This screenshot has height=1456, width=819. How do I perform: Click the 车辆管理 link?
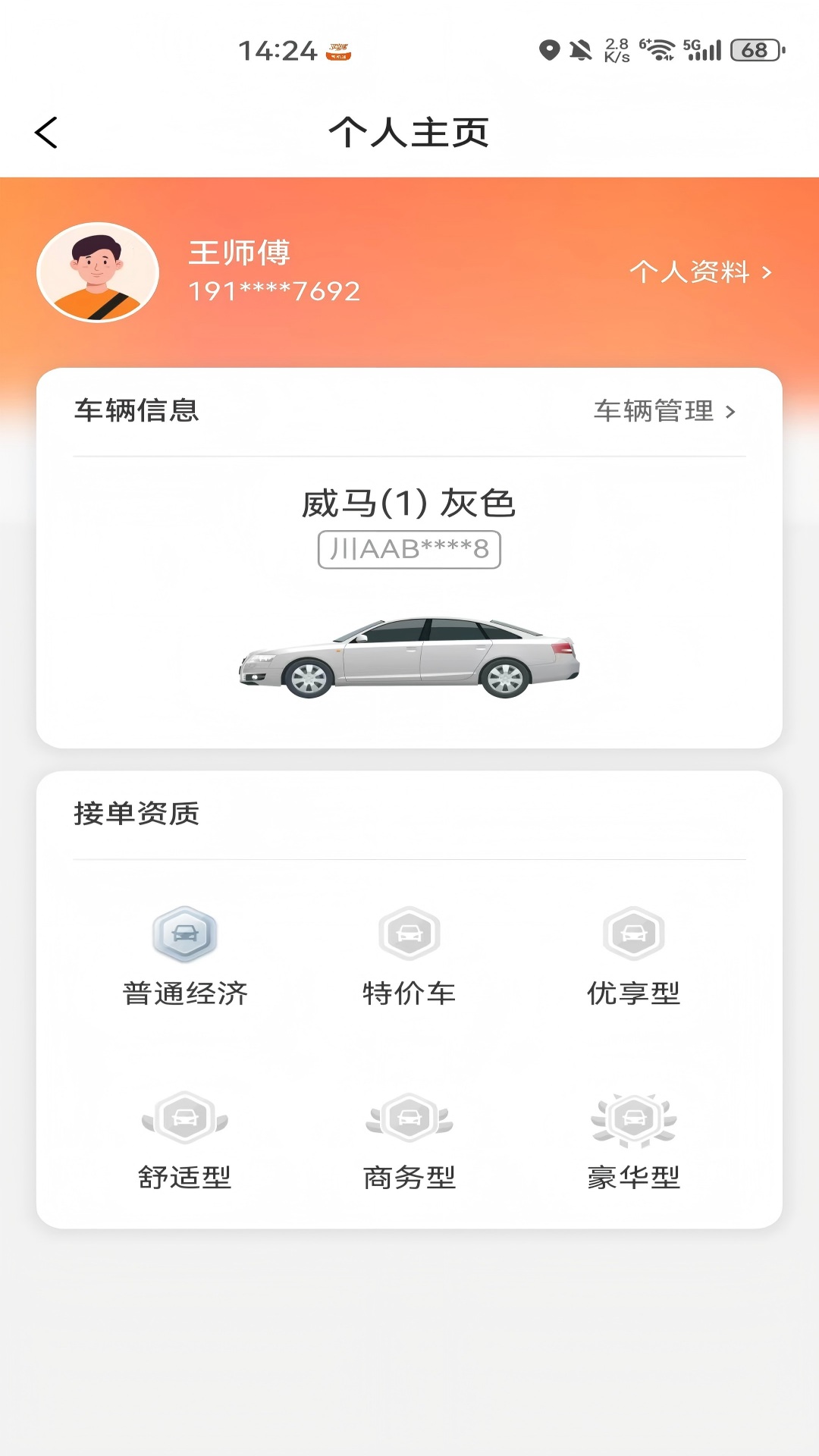click(654, 412)
